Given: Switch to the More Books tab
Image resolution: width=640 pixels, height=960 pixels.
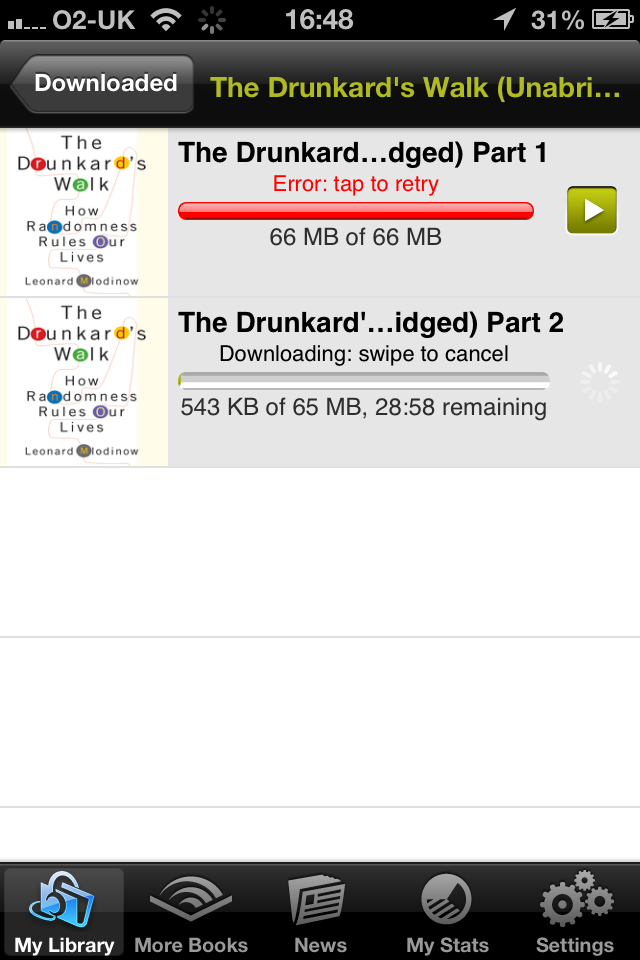Looking at the screenshot, I should point(191,913).
